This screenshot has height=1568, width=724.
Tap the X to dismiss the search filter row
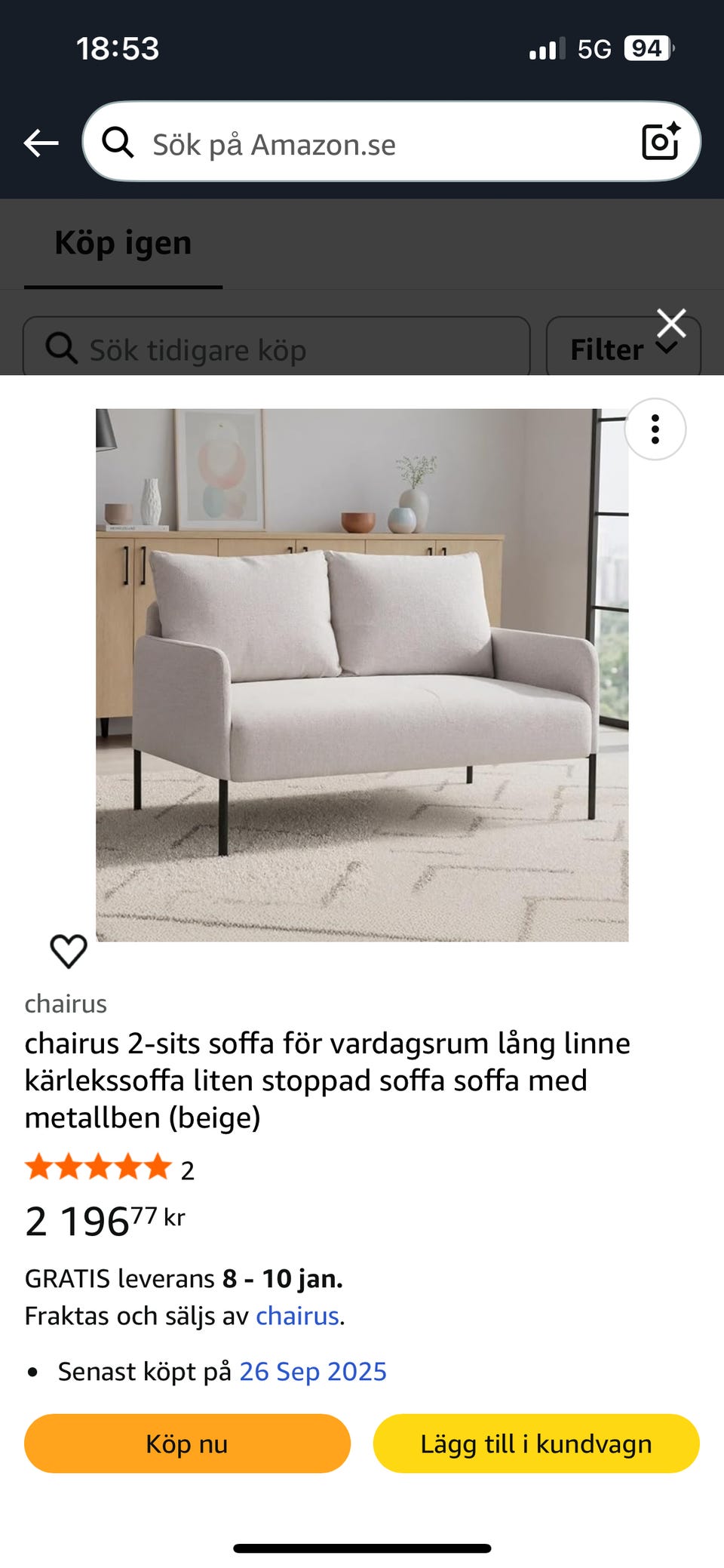[x=671, y=323]
